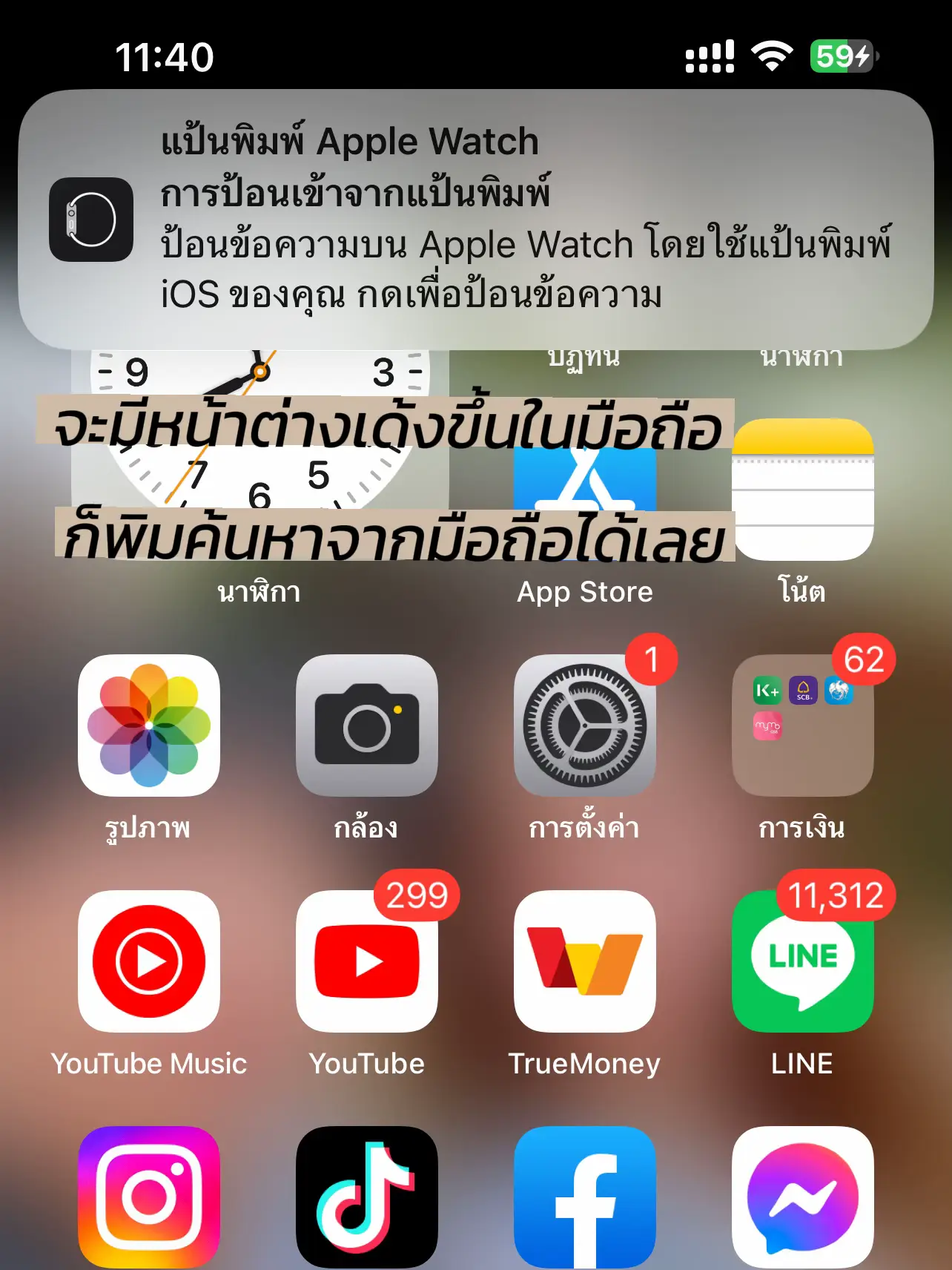Open LINE messenger

click(x=803, y=961)
